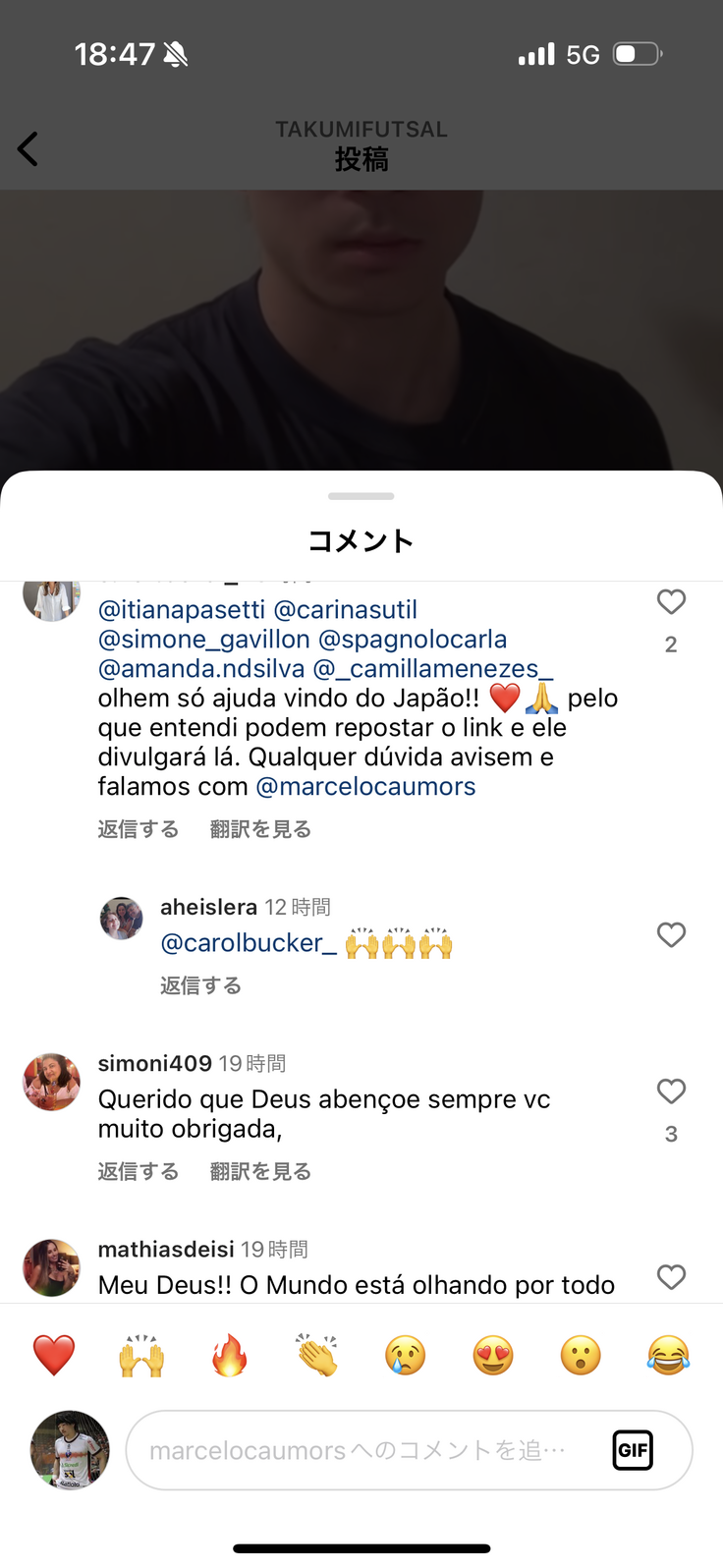This screenshot has height=1568, width=723.
Task: Like simoni409's comment
Action: 671,1091
